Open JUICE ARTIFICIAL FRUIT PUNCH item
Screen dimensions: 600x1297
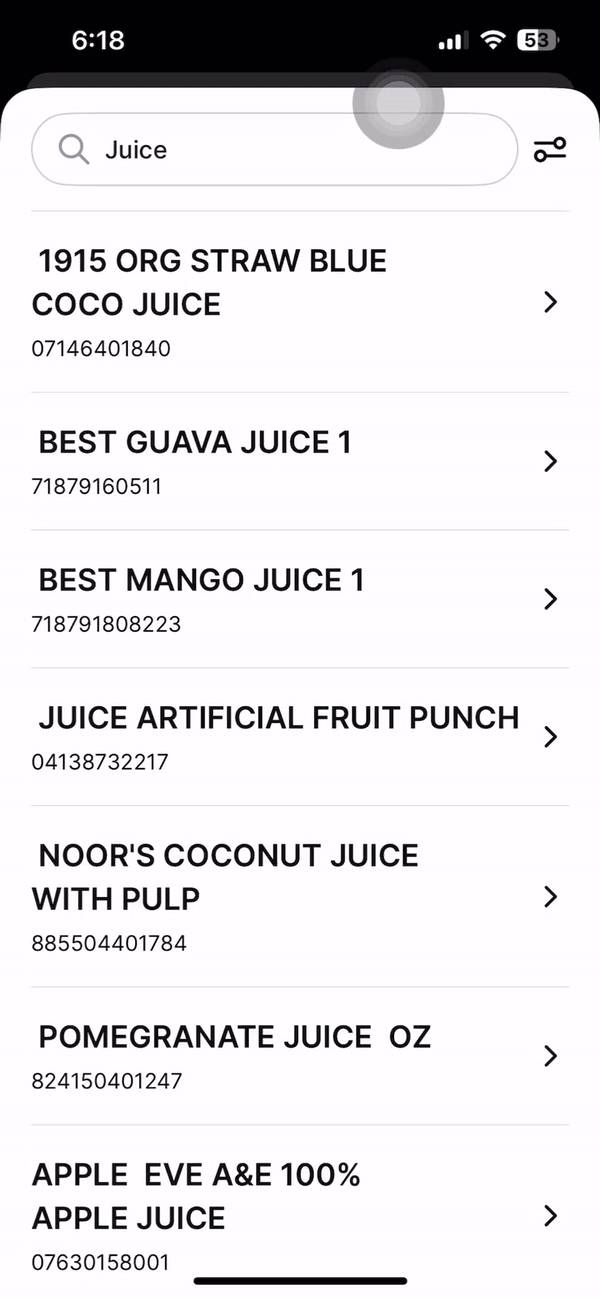click(x=300, y=737)
